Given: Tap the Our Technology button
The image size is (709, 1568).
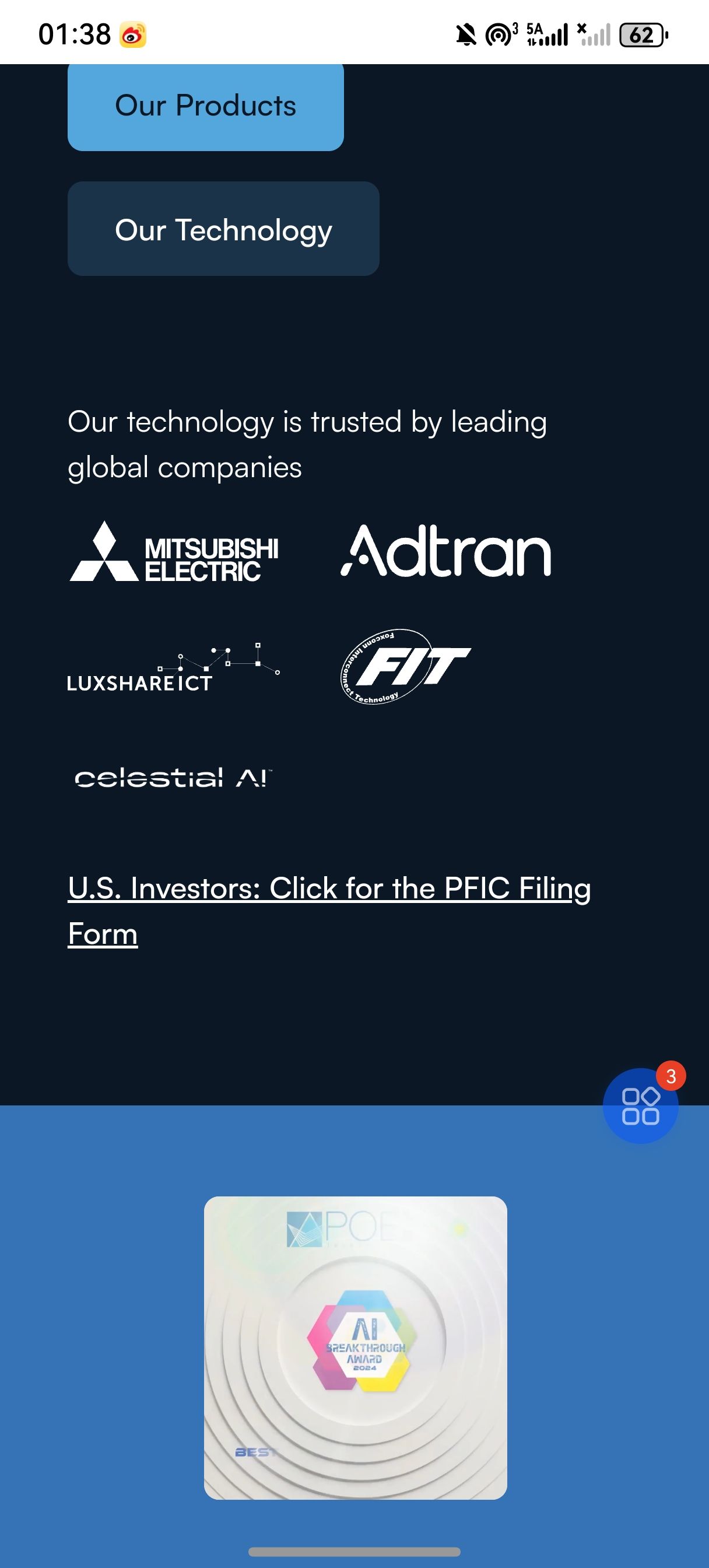Looking at the screenshot, I should point(223,229).
